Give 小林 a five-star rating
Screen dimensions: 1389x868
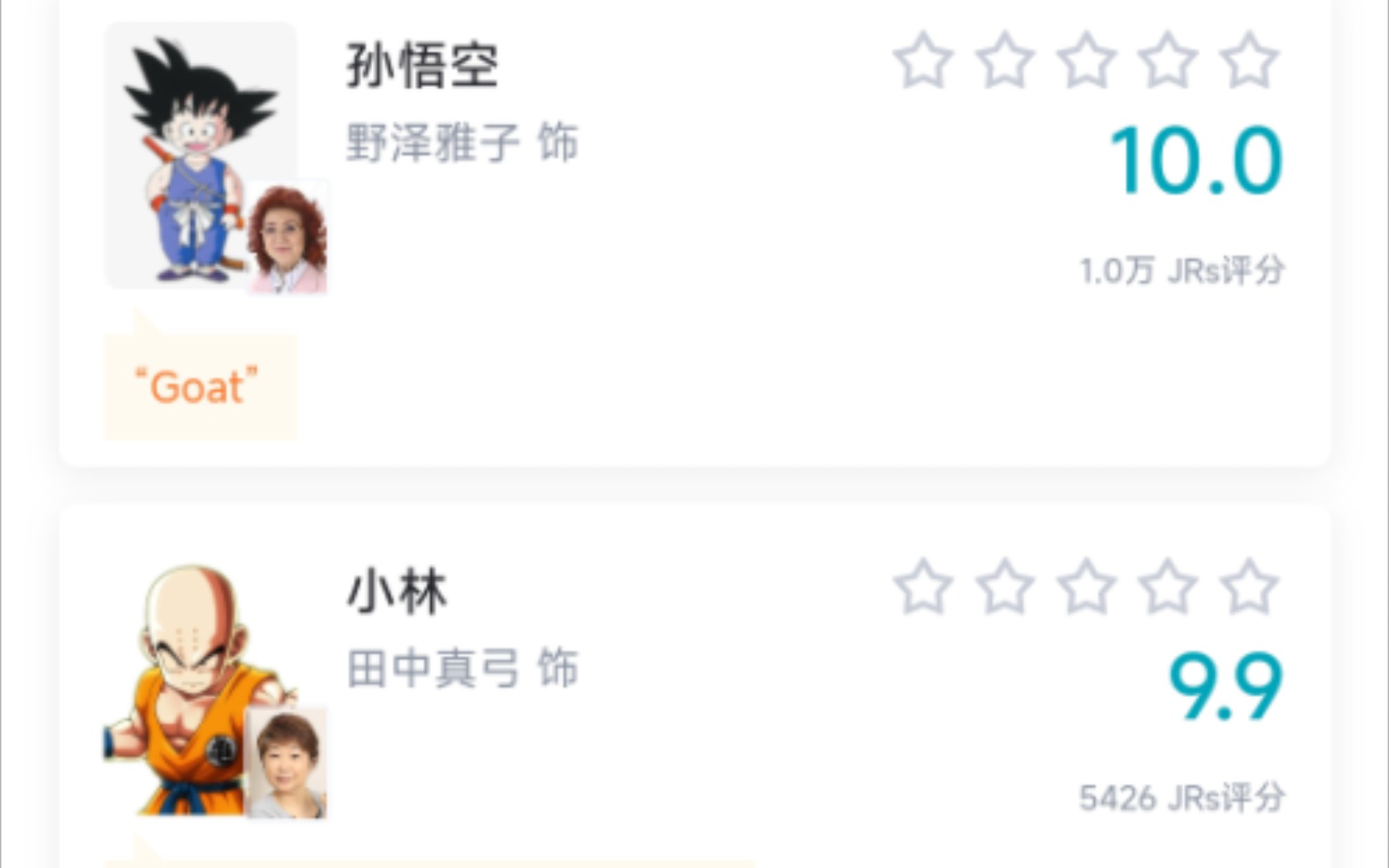click(x=1248, y=588)
